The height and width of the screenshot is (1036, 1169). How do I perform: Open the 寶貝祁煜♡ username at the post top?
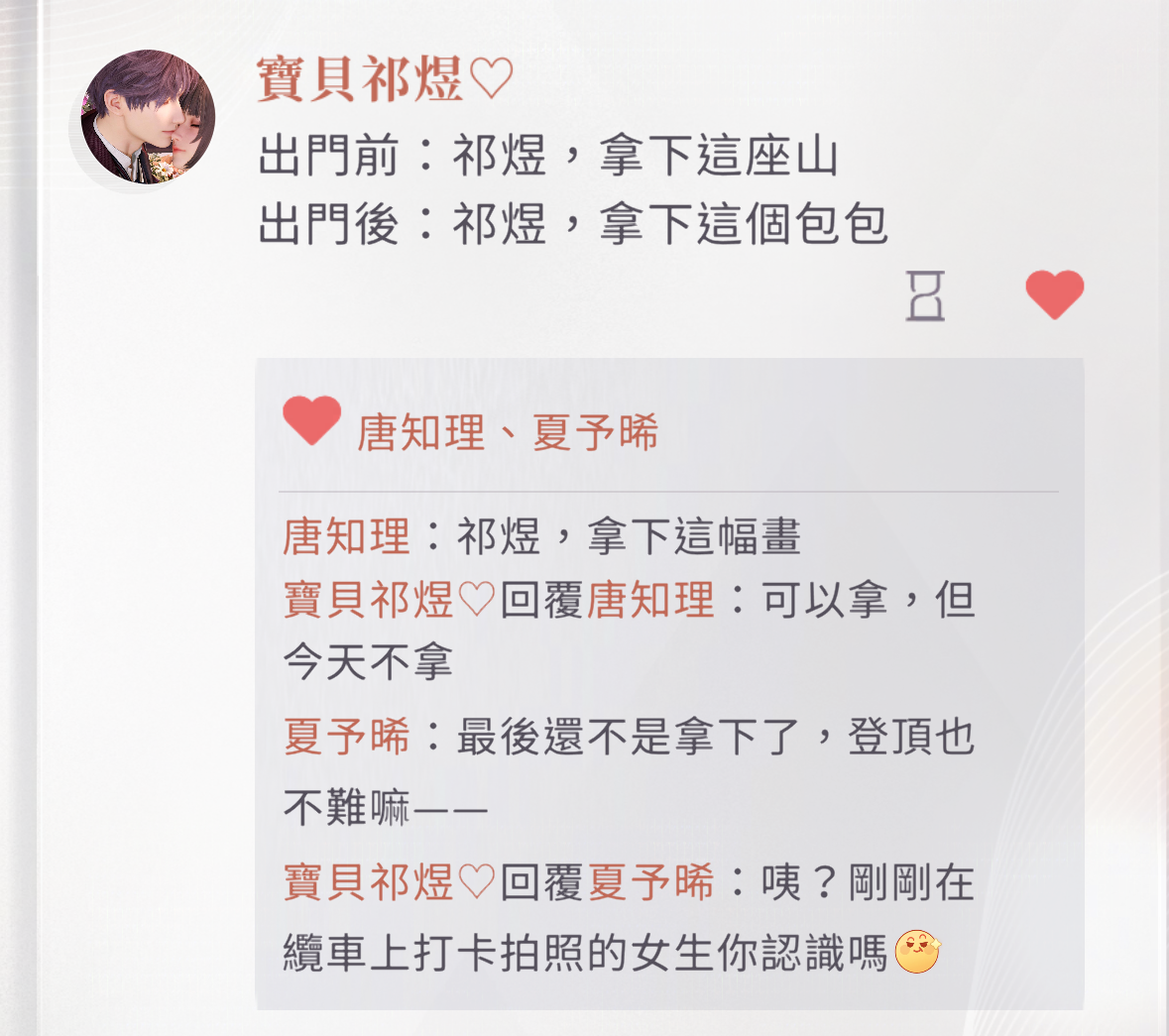385,79
